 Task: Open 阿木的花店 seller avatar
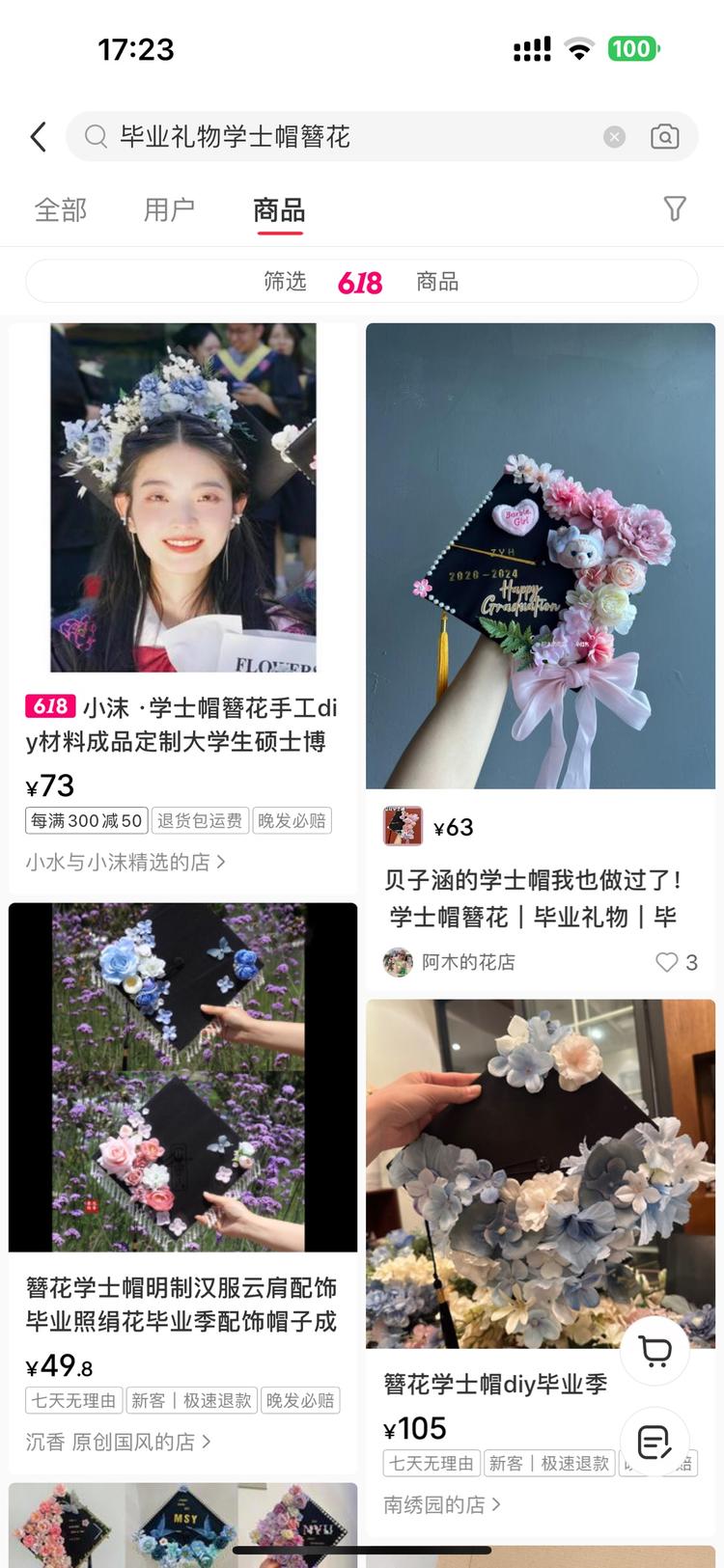[x=398, y=962]
